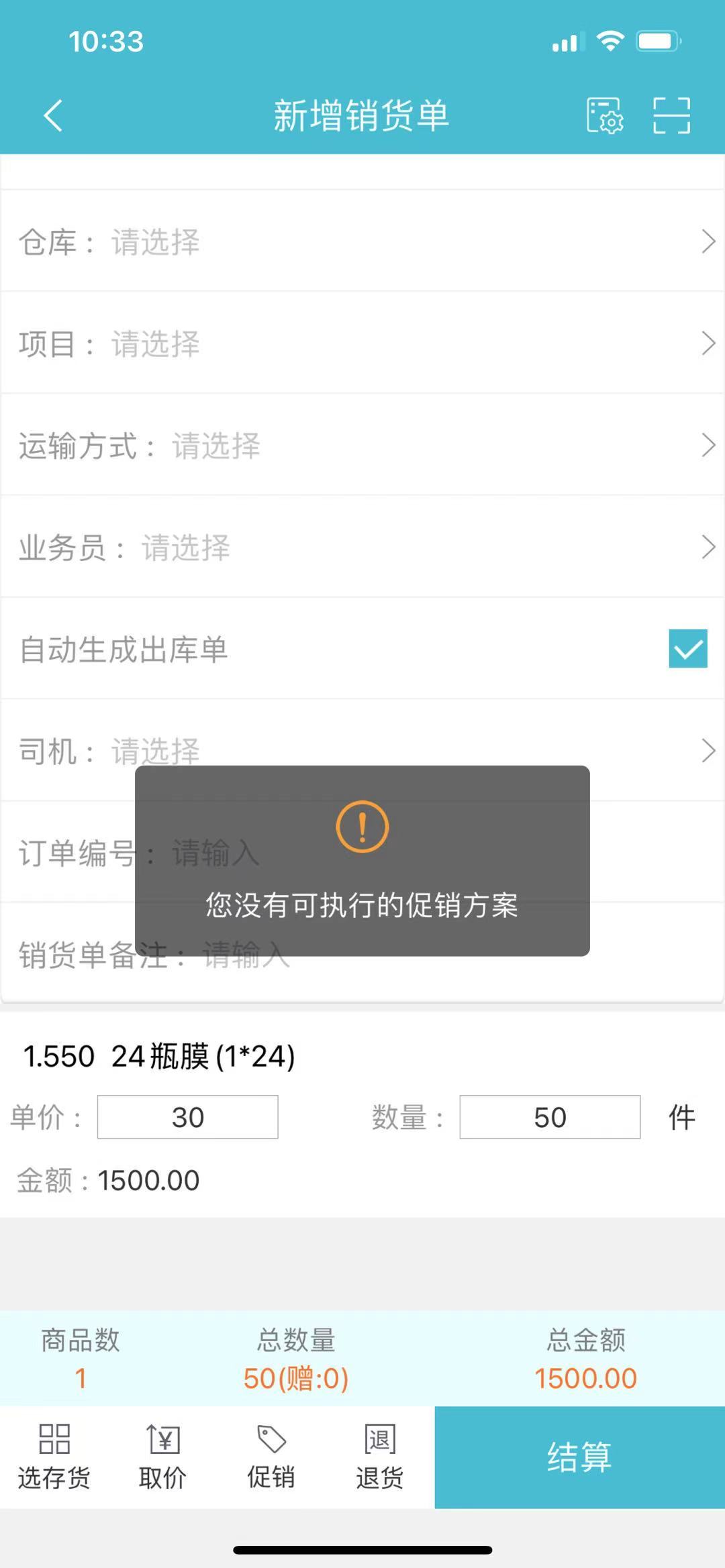Edit the 数量 field showing 50
The image size is (725, 1568).
pos(549,1117)
